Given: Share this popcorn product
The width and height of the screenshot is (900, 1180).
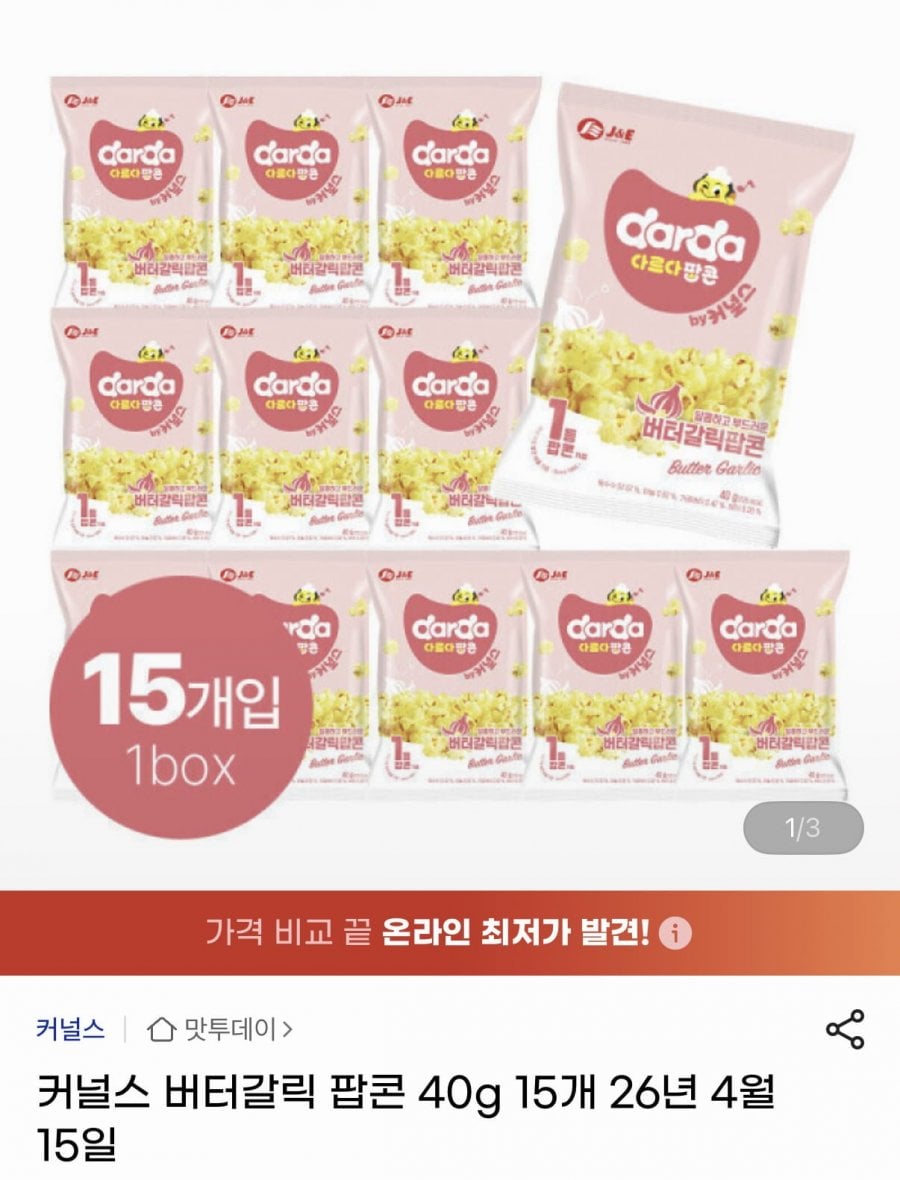Looking at the screenshot, I should pyautogui.click(x=845, y=1030).
